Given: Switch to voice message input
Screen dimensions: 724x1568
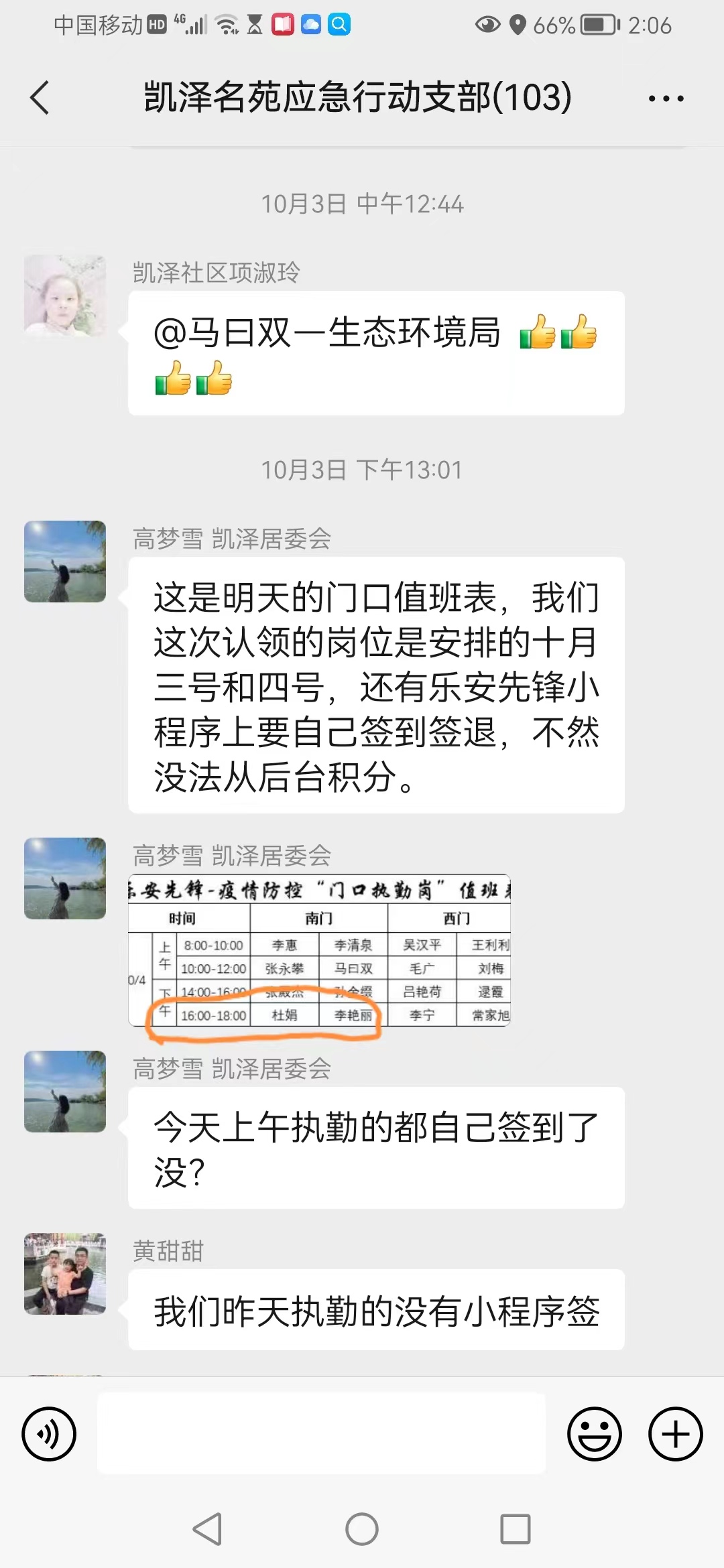Looking at the screenshot, I should 49,1434.
